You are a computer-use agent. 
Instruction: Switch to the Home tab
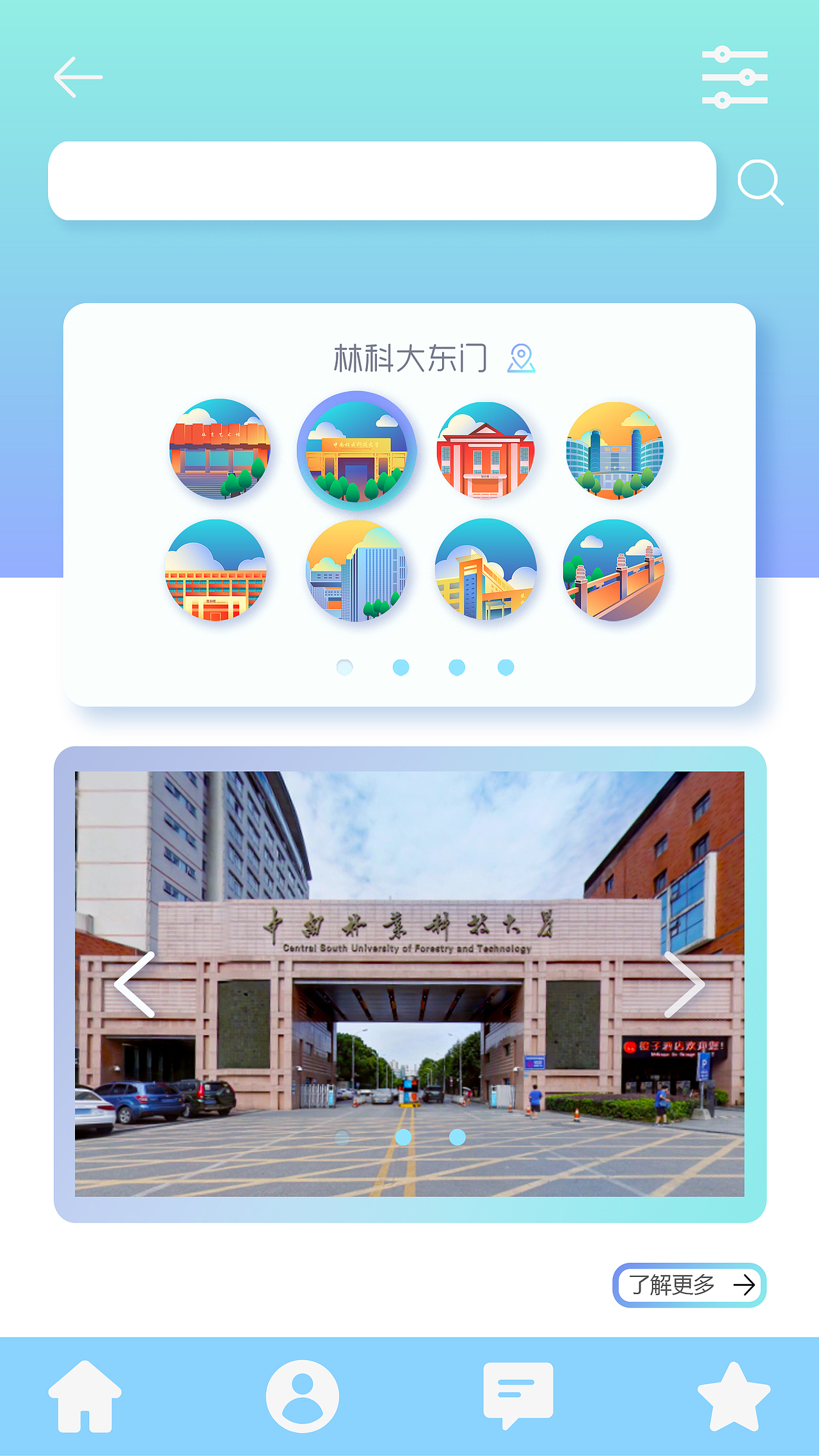(84, 1396)
